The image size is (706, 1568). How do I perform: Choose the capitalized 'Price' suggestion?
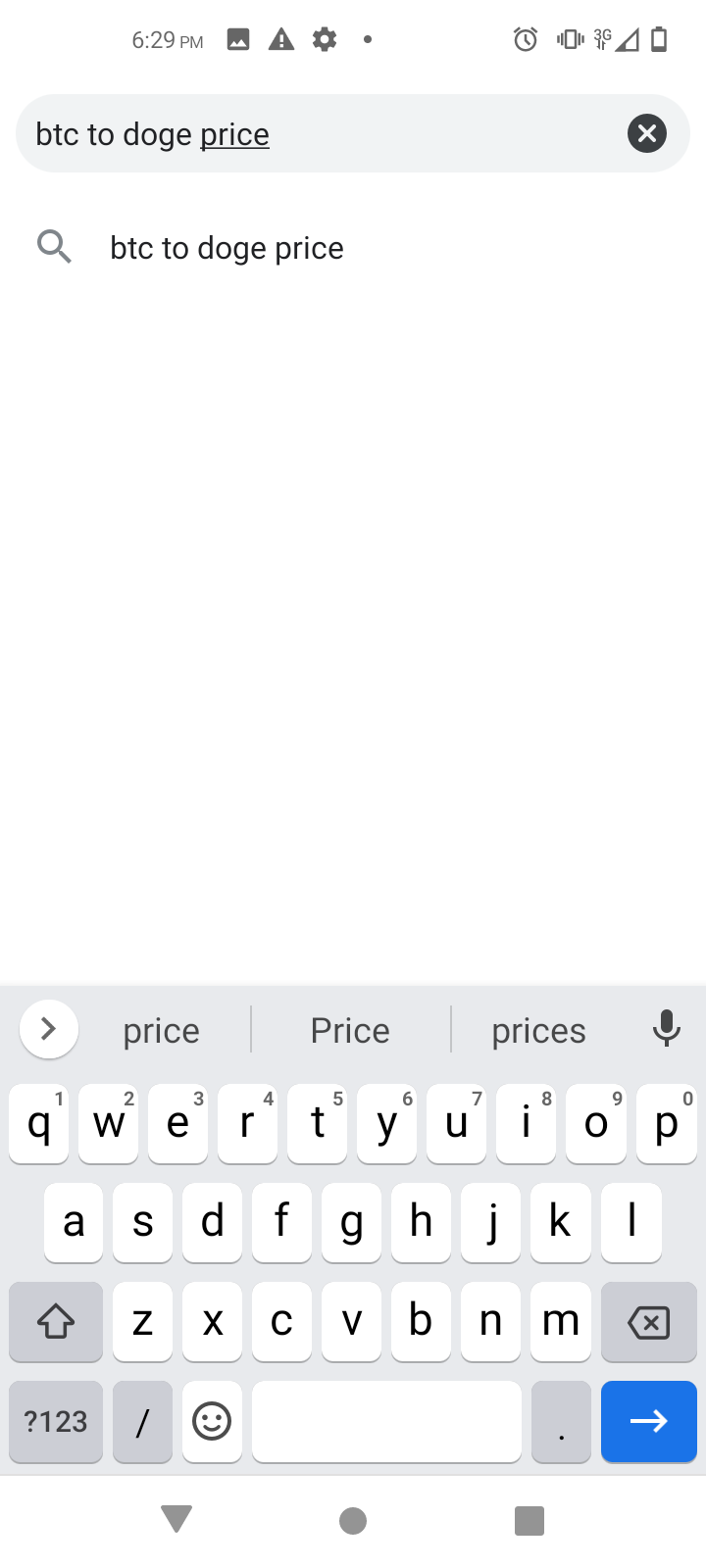(350, 1029)
